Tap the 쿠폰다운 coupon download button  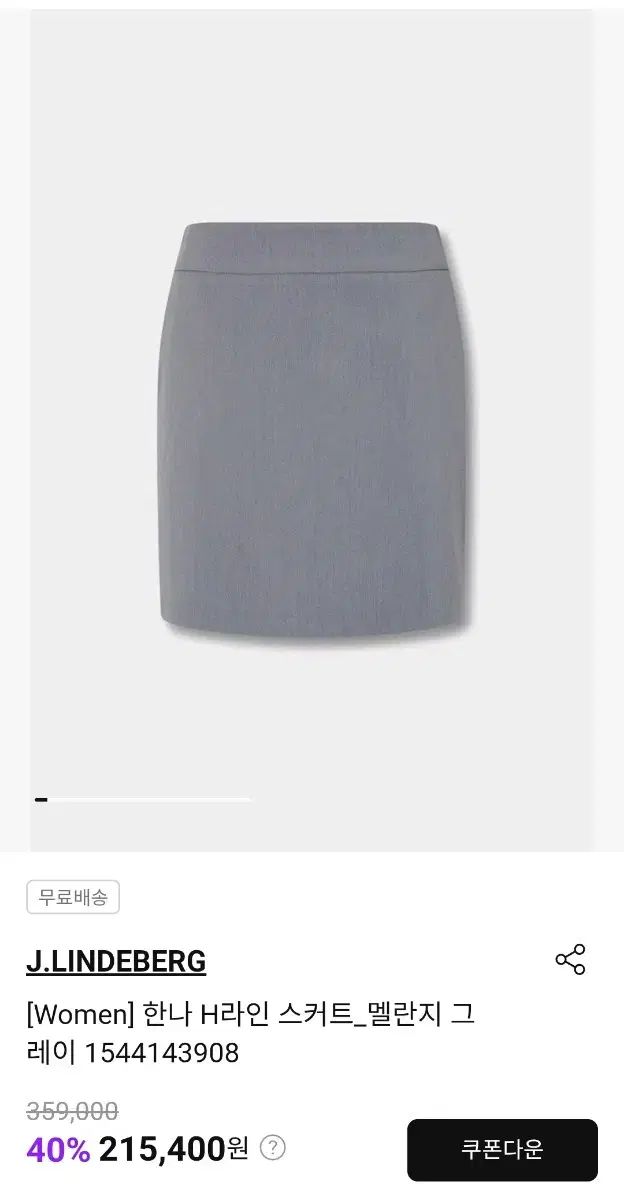point(502,1150)
